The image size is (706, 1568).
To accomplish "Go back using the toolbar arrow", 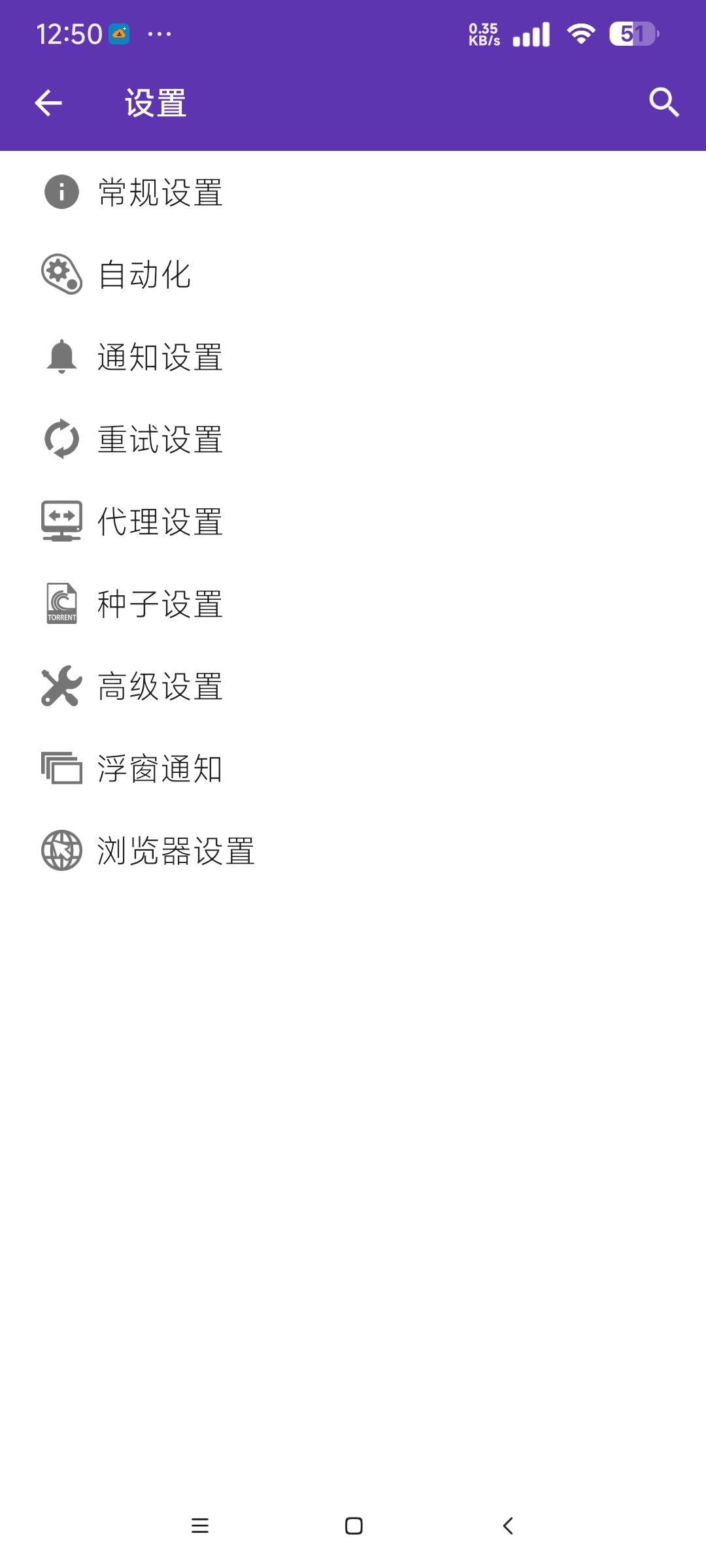I will pos(48,103).
